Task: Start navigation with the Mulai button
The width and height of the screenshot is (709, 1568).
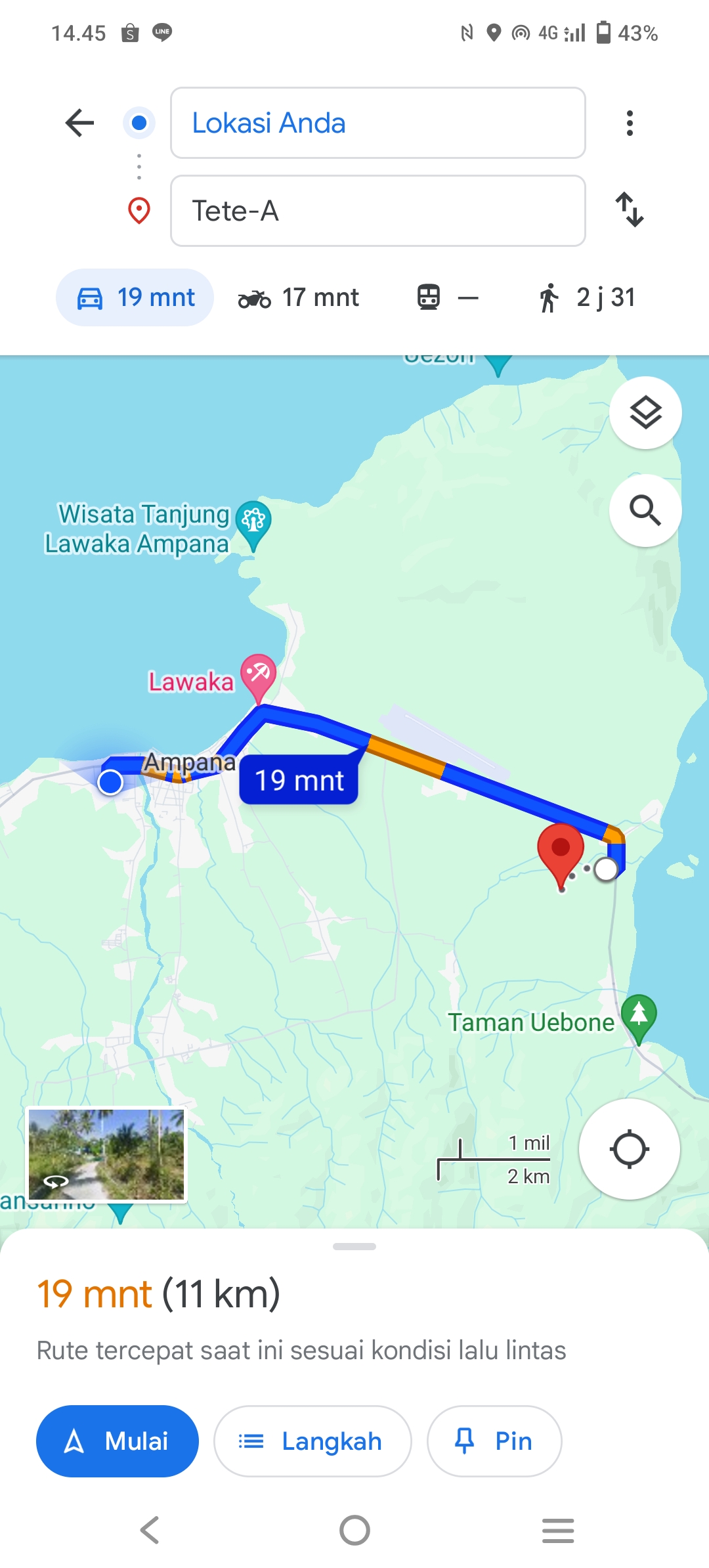Action: pyautogui.click(x=118, y=1441)
